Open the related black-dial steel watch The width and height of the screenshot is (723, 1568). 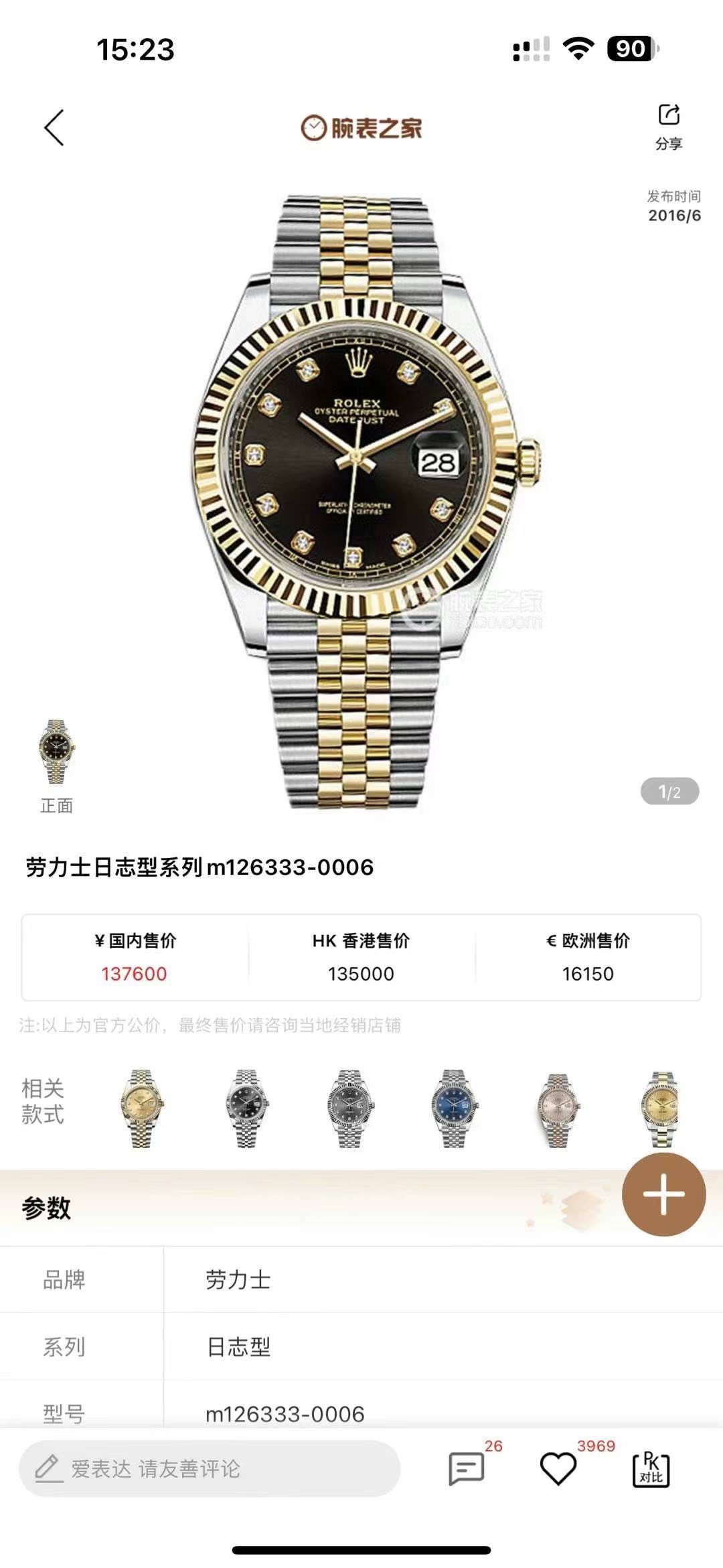click(x=246, y=1109)
